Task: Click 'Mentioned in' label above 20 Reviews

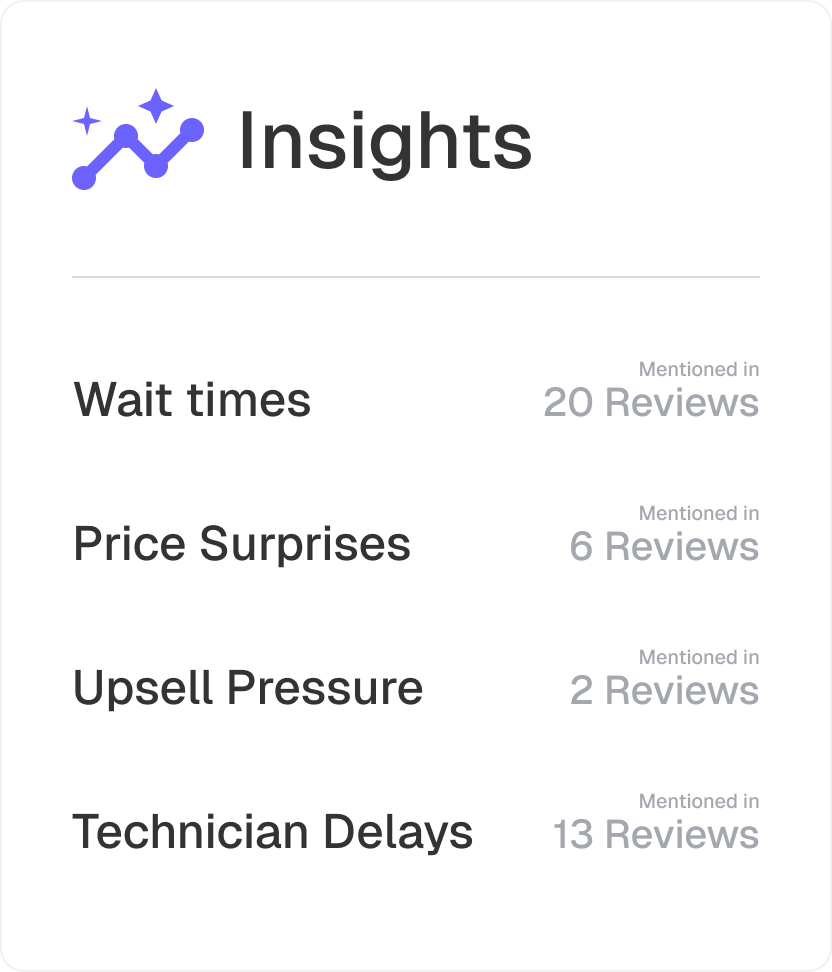Action: (x=699, y=368)
